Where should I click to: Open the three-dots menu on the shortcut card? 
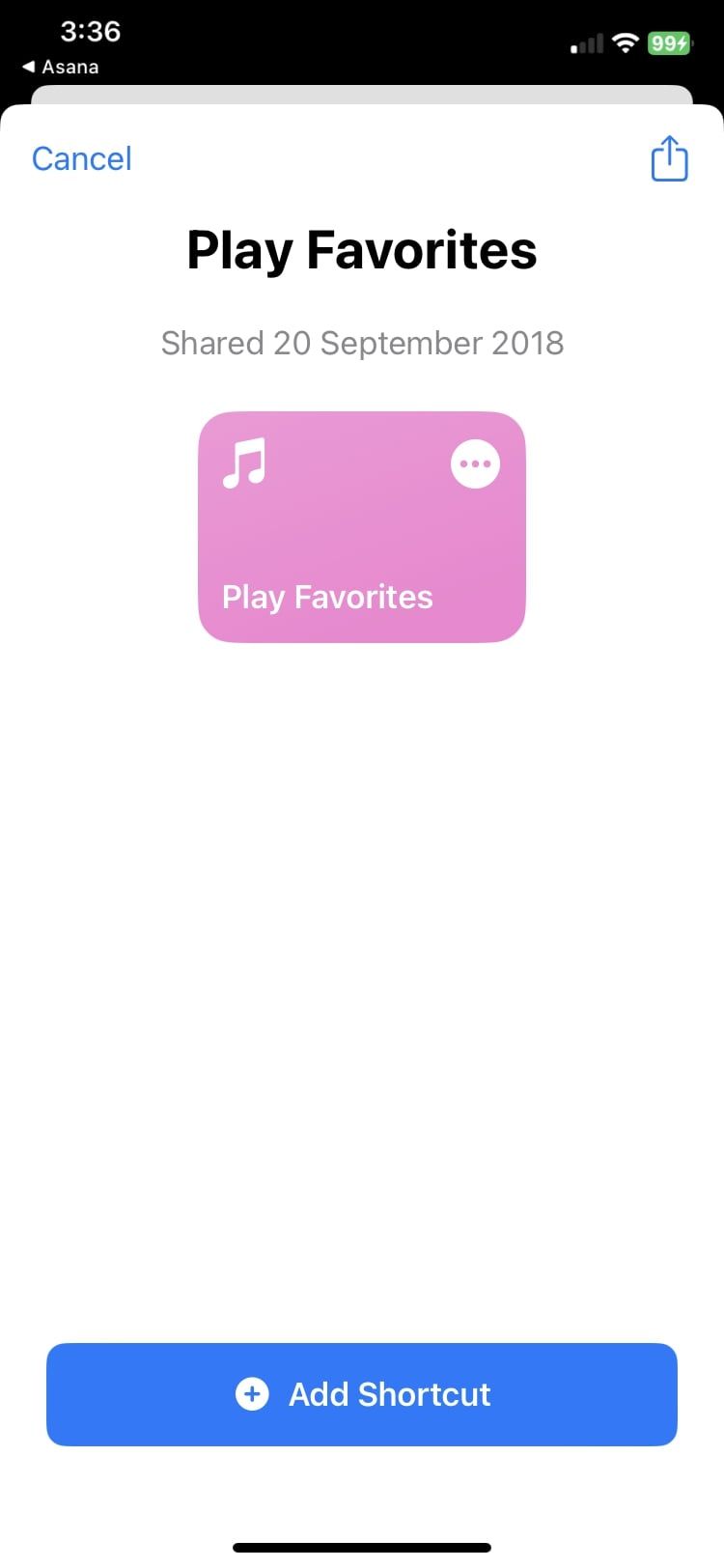click(x=475, y=464)
